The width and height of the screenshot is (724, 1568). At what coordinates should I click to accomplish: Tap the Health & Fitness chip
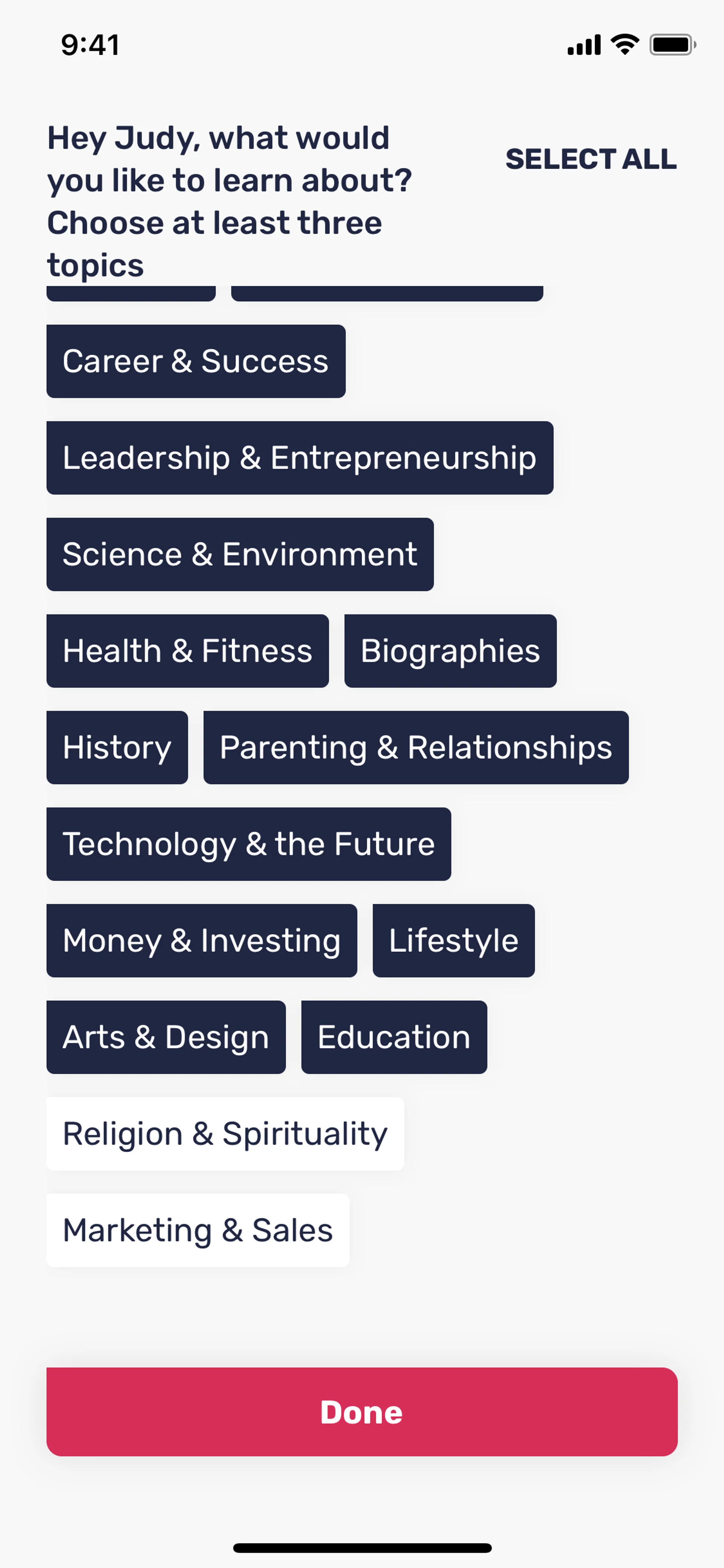point(187,651)
